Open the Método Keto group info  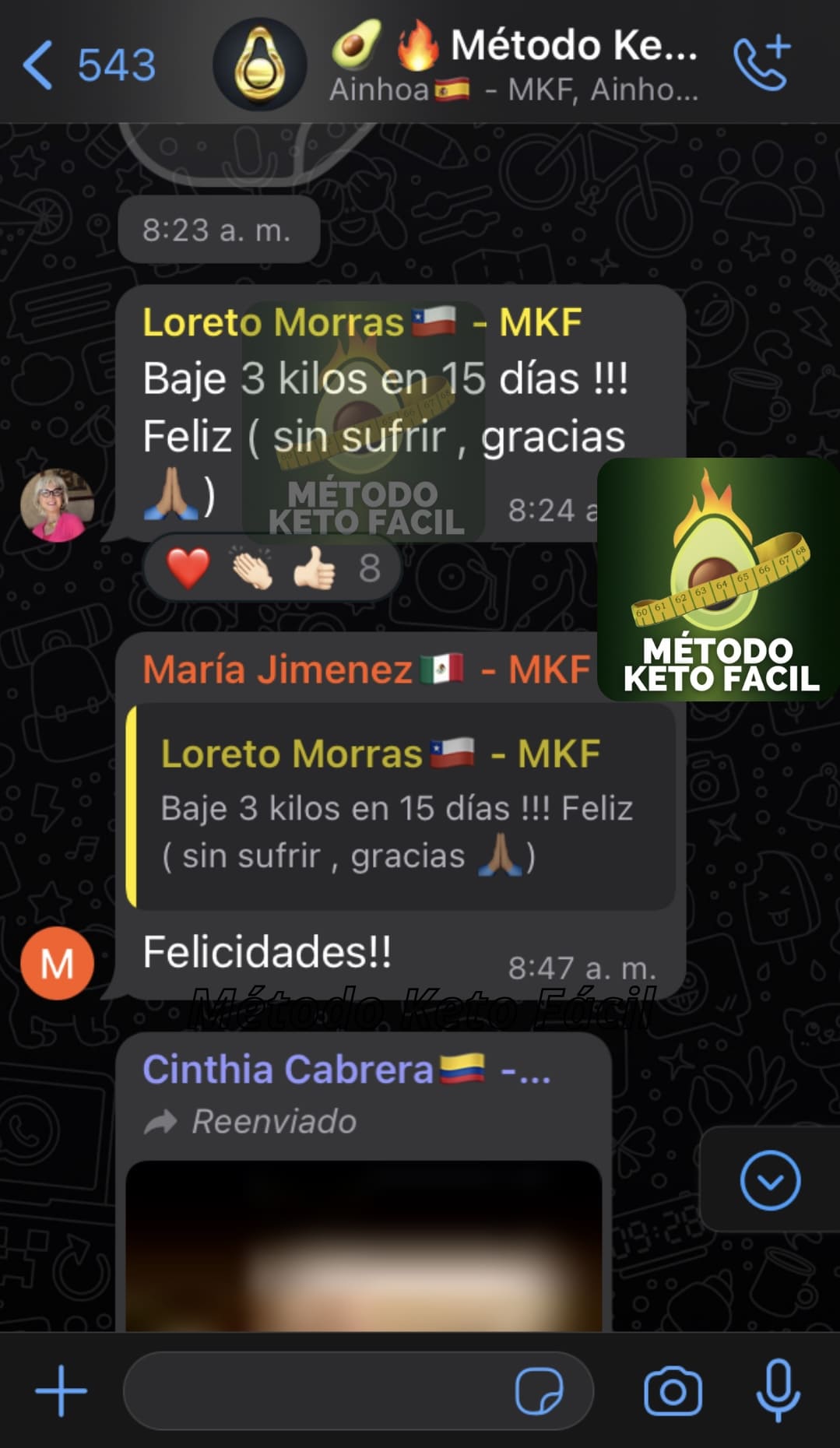coord(514,65)
